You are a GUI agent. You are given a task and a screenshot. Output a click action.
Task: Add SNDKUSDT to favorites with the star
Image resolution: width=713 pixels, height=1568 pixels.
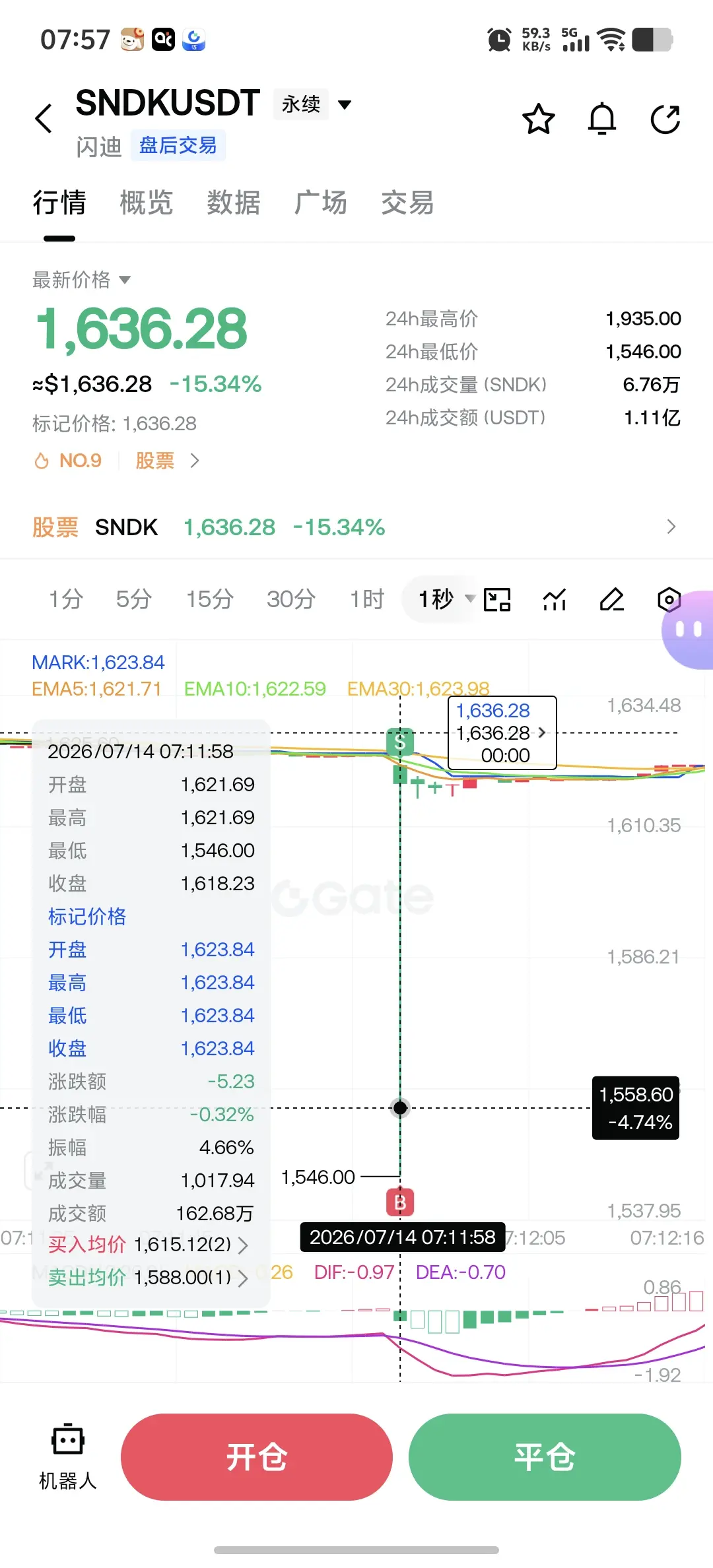pyautogui.click(x=539, y=119)
